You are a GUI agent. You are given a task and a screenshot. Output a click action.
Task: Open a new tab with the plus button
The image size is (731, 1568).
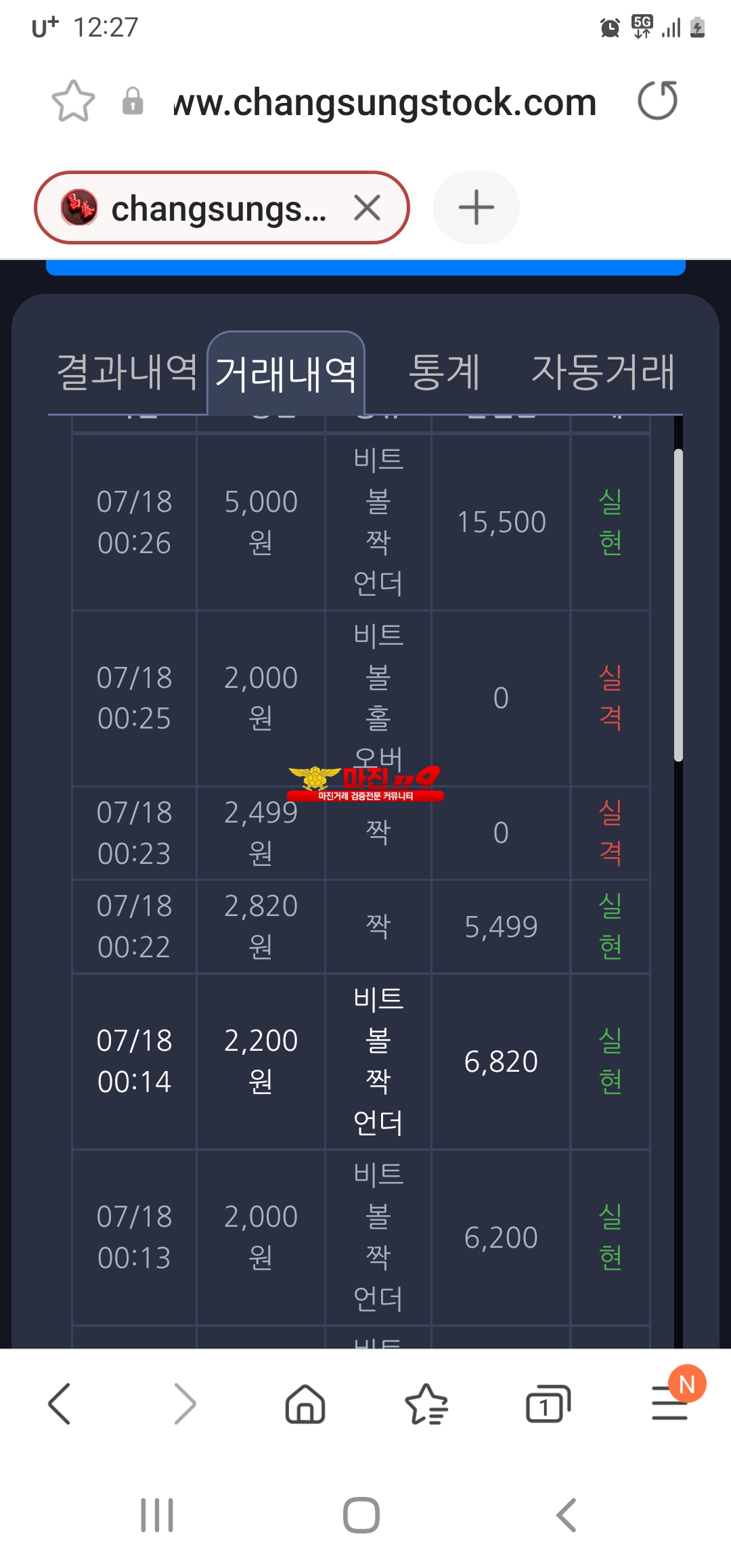click(x=477, y=207)
